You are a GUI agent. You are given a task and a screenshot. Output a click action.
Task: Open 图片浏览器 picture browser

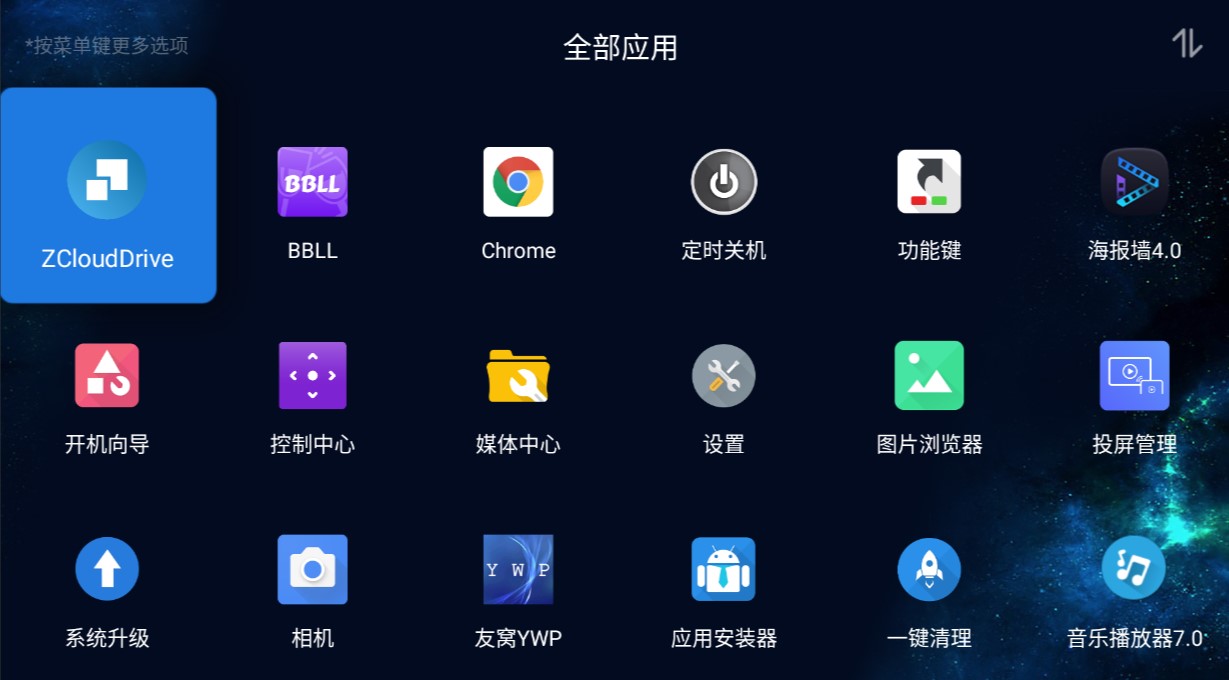[929, 376]
